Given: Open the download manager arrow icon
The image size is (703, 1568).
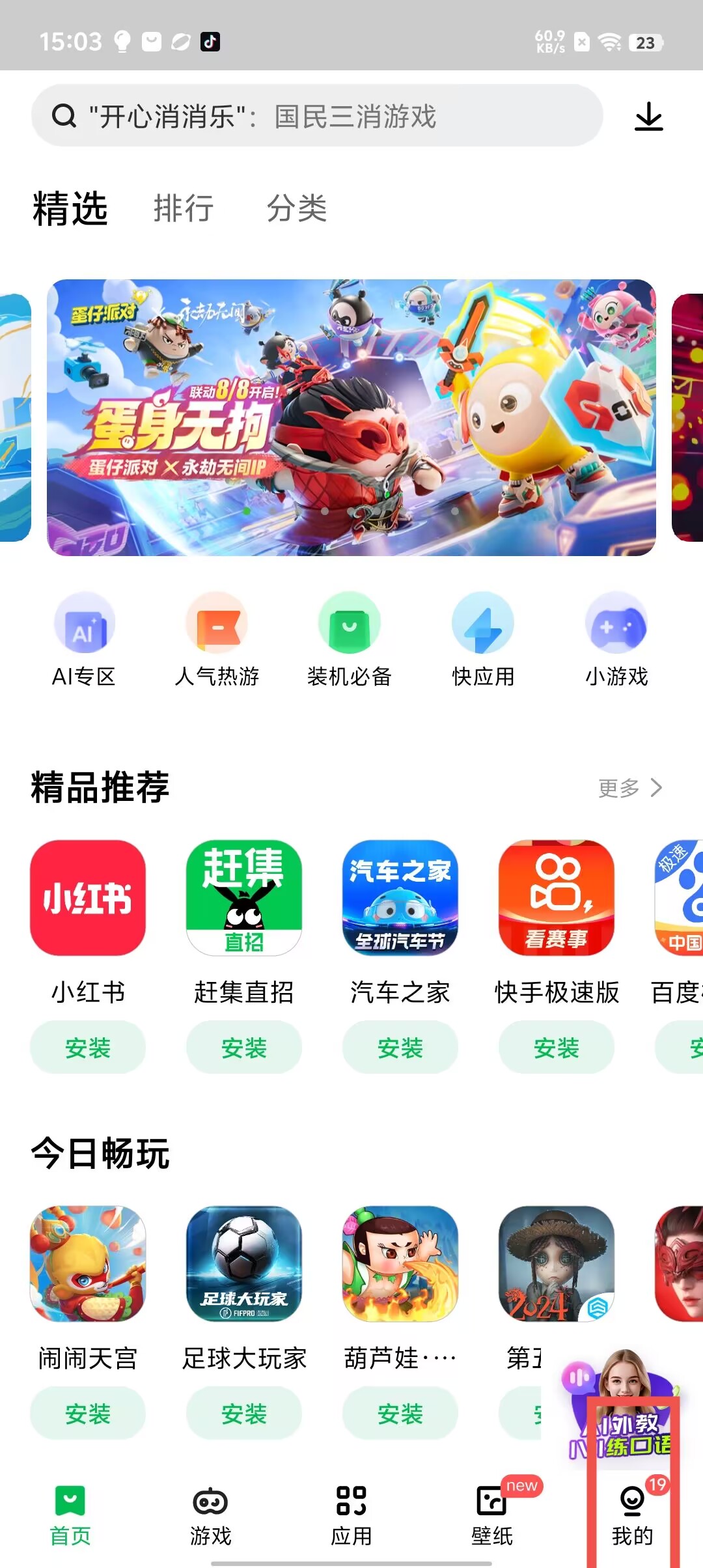Looking at the screenshot, I should [x=648, y=117].
